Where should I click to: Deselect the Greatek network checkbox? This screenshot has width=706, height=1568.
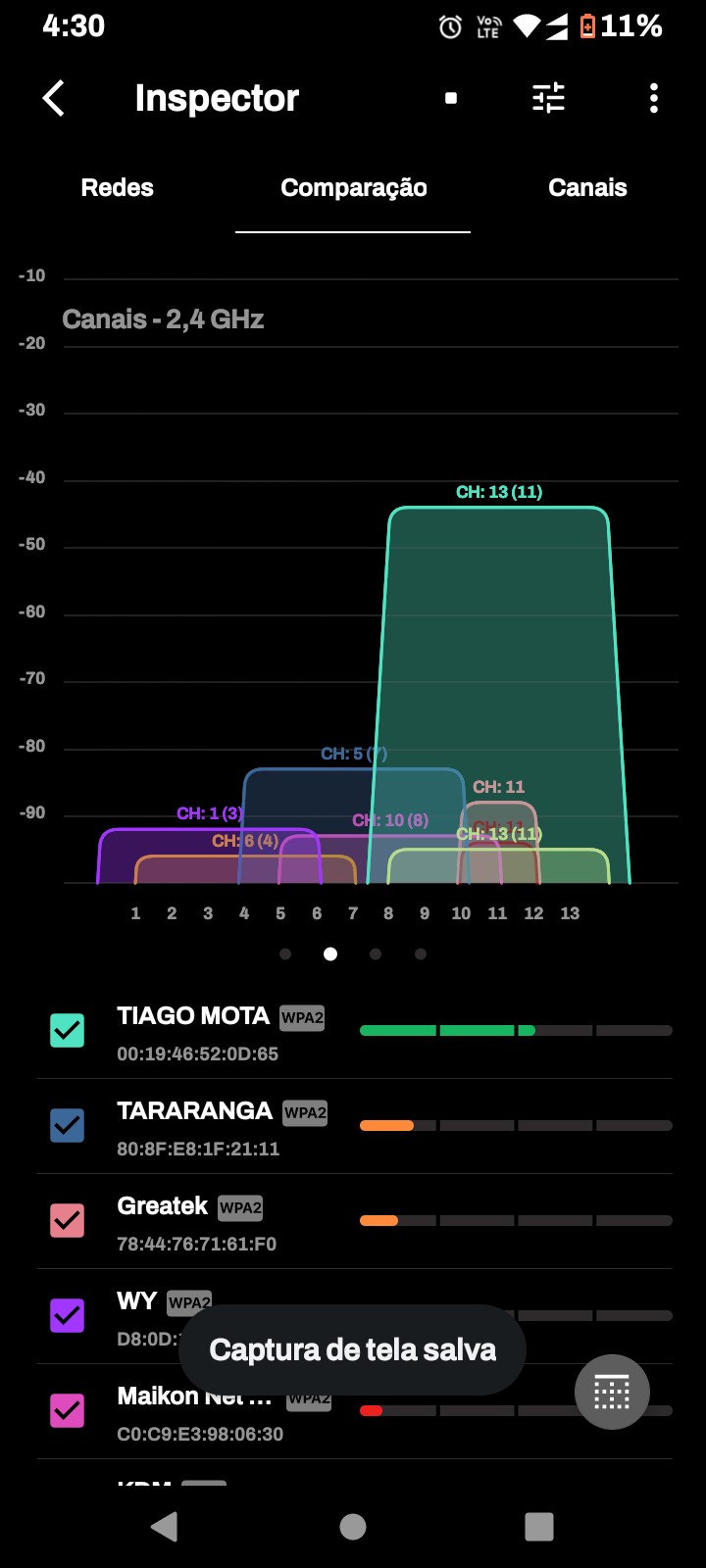pos(68,1220)
